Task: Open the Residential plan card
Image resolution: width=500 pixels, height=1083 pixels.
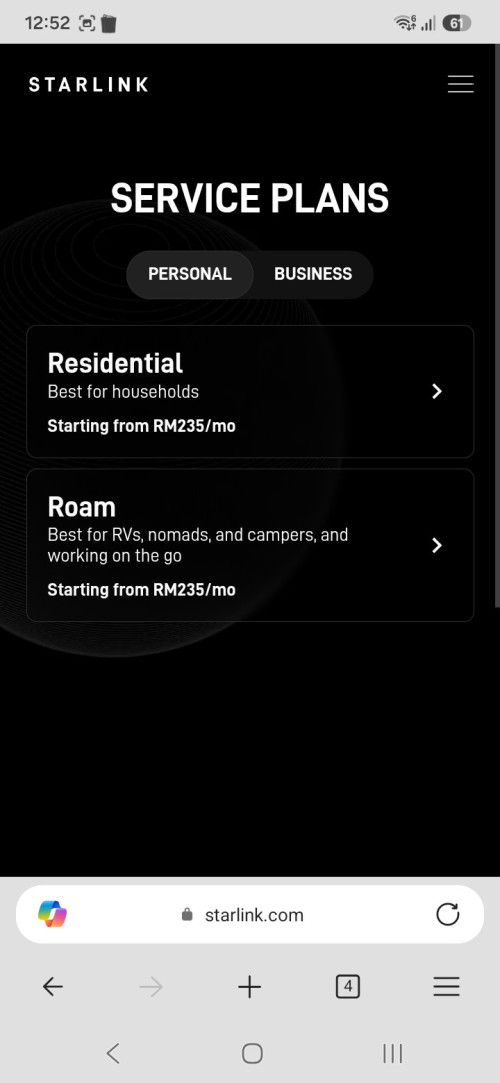Action: pos(250,391)
